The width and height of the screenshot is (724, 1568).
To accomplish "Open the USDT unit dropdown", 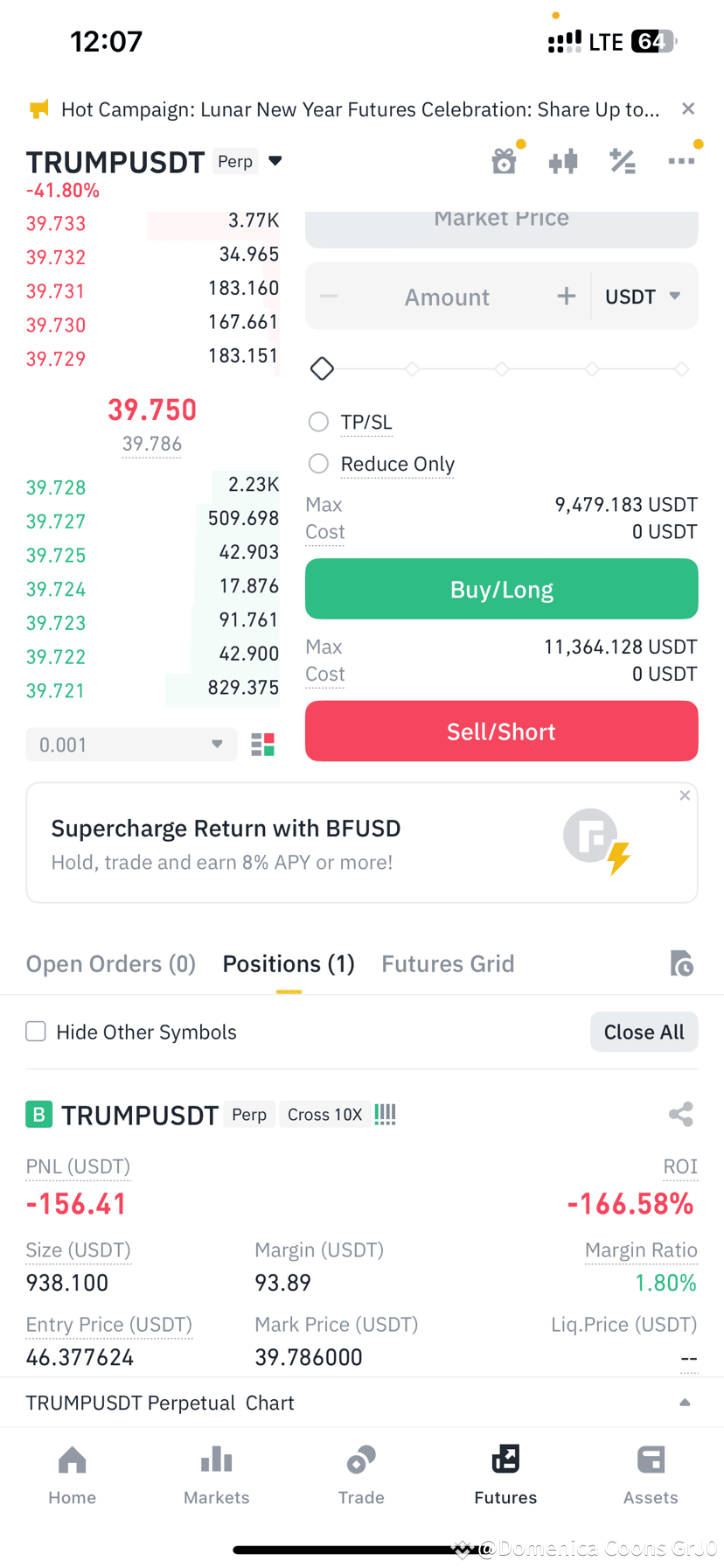I will click(644, 296).
